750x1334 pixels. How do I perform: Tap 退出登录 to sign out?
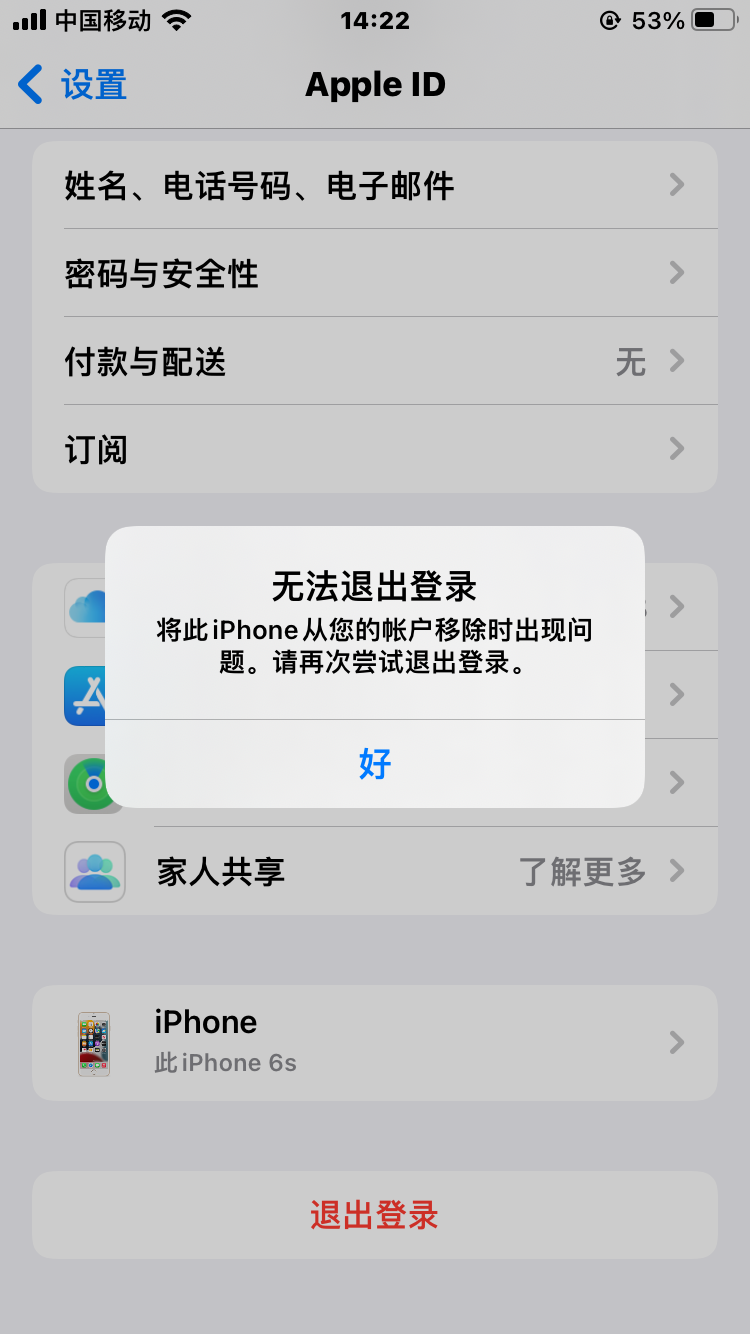pos(374,1215)
